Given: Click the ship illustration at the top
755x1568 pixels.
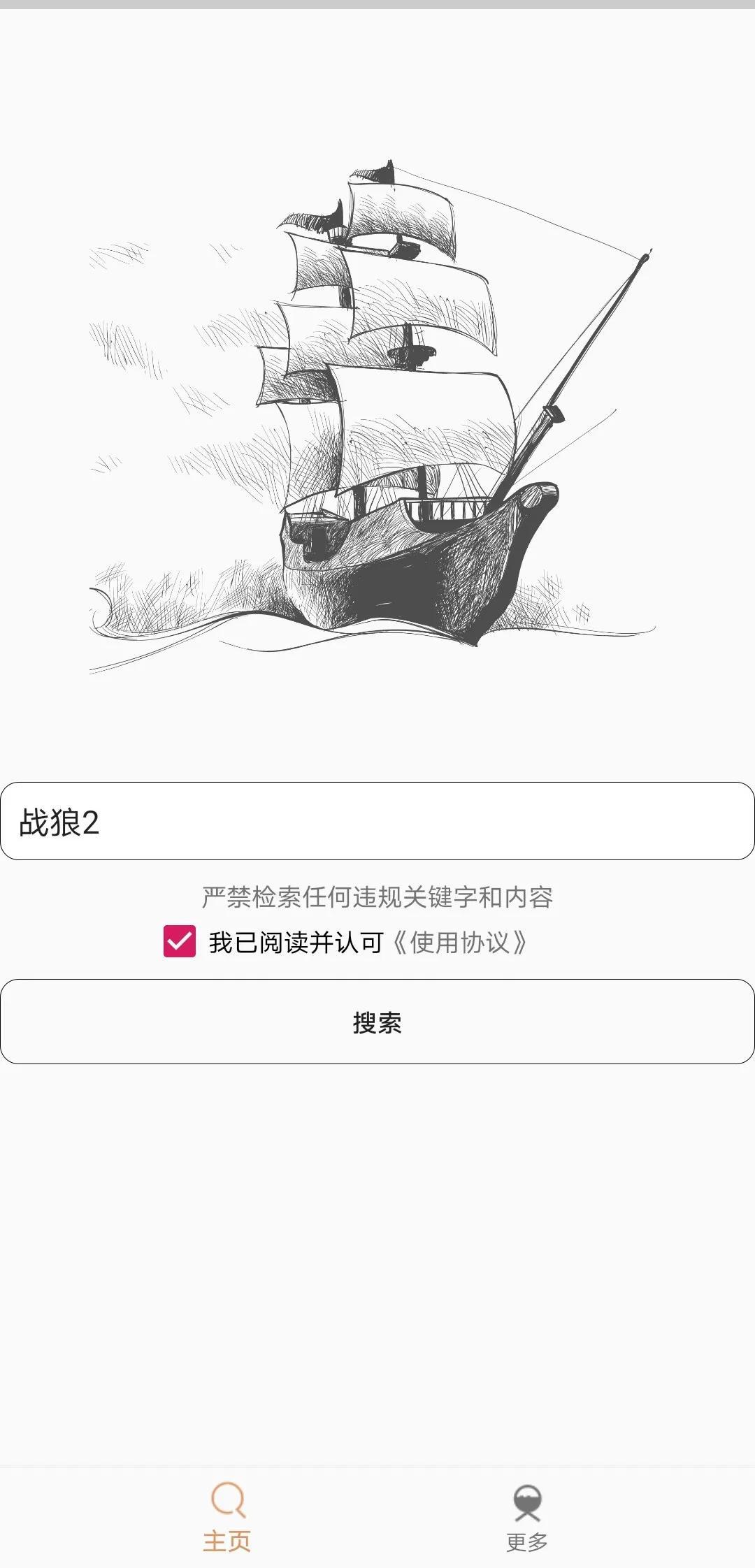Looking at the screenshot, I should (x=377, y=419).
